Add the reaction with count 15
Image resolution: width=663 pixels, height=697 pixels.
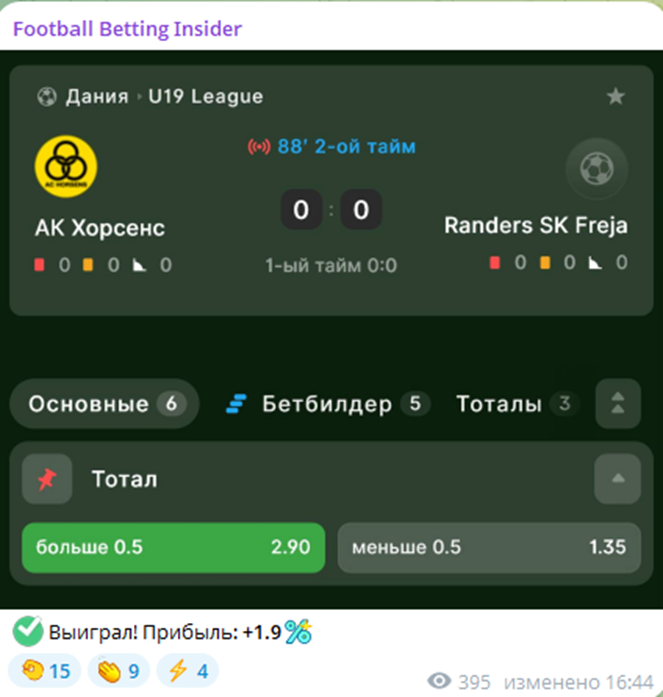pos(44,670)
